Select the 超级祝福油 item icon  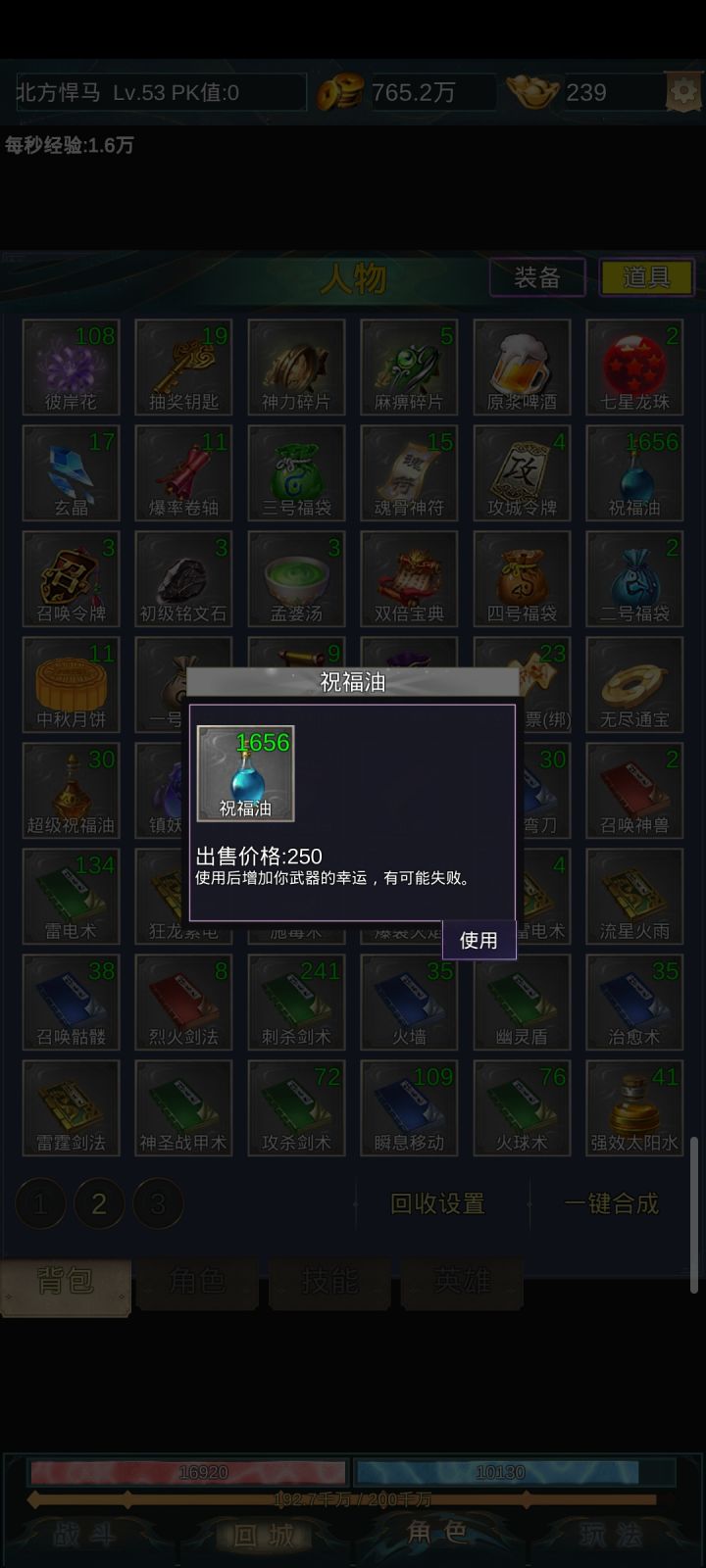point(70,791)
